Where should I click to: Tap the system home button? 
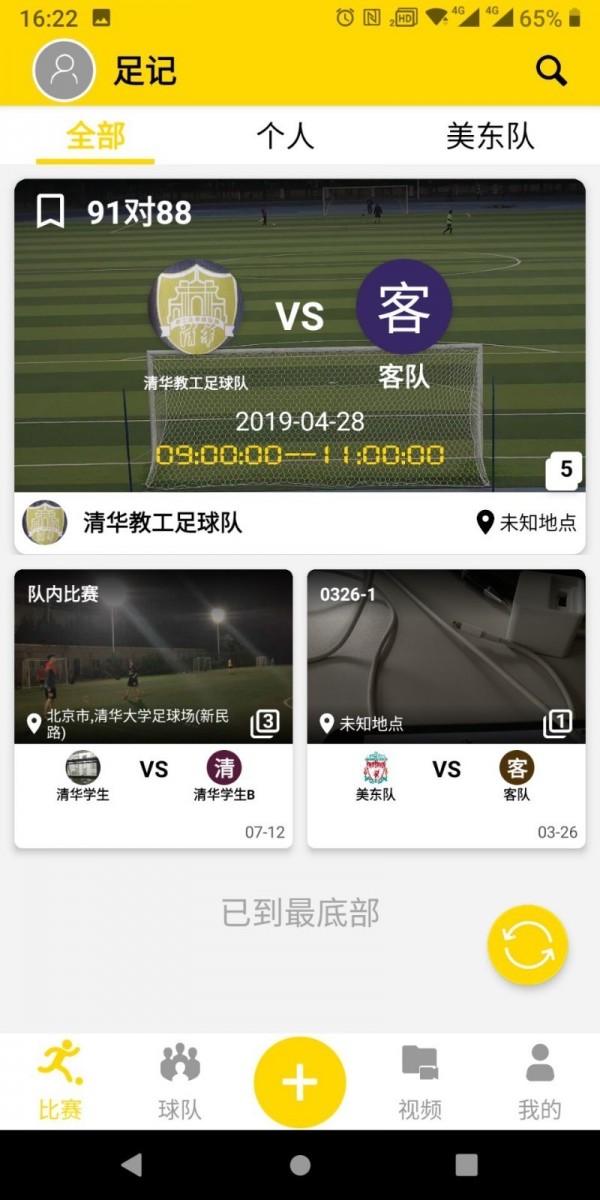(300, 1165)
